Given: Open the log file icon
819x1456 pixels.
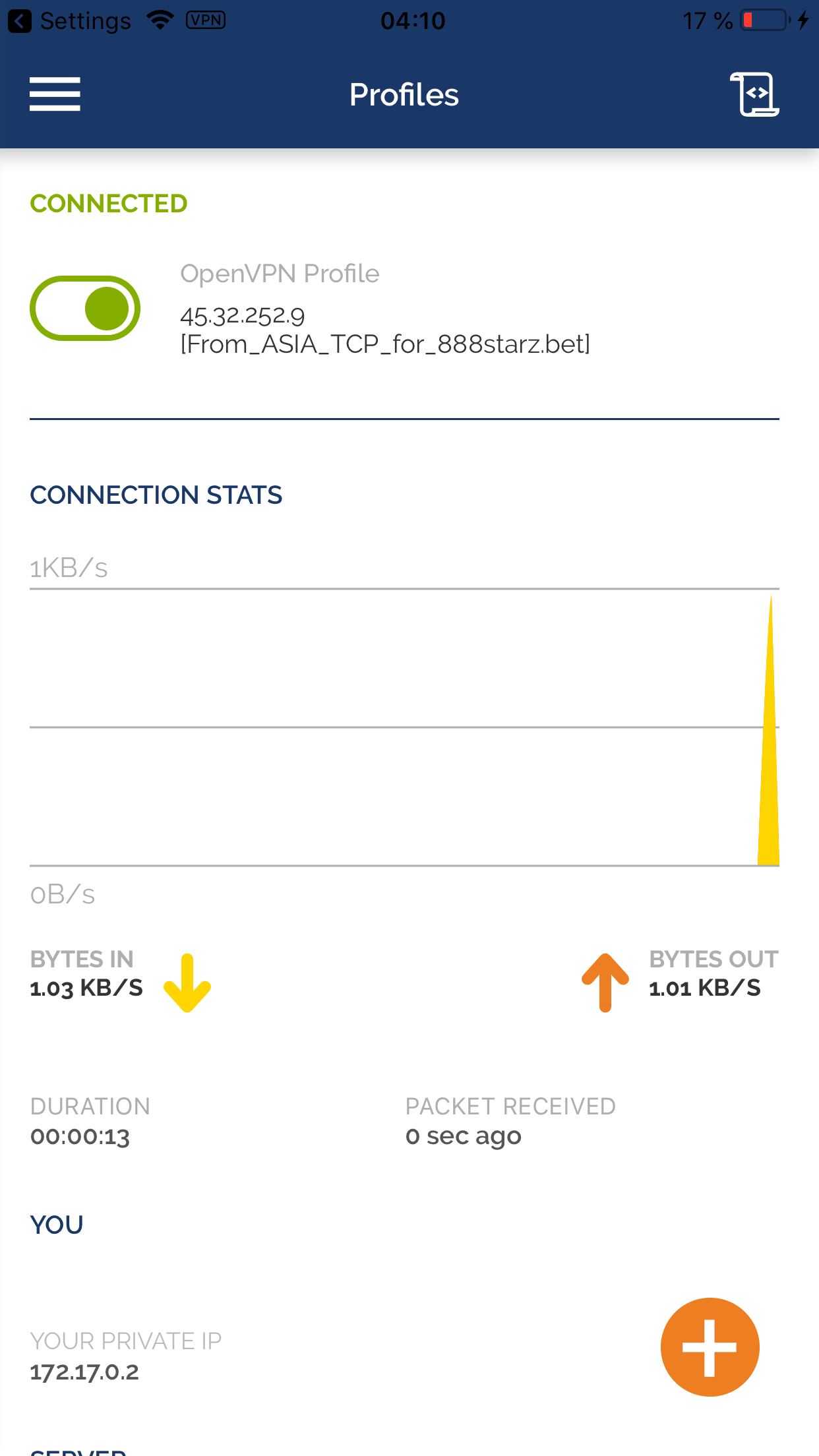Looking at the screenshot, I should click(754, 94).
